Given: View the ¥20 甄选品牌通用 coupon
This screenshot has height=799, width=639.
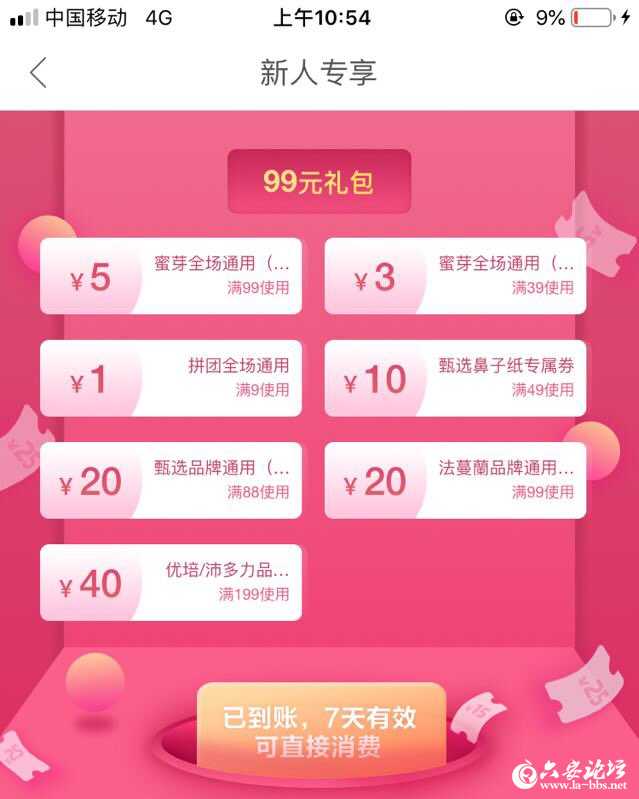Looking at the screenshot, I should (x=171, y=480).
